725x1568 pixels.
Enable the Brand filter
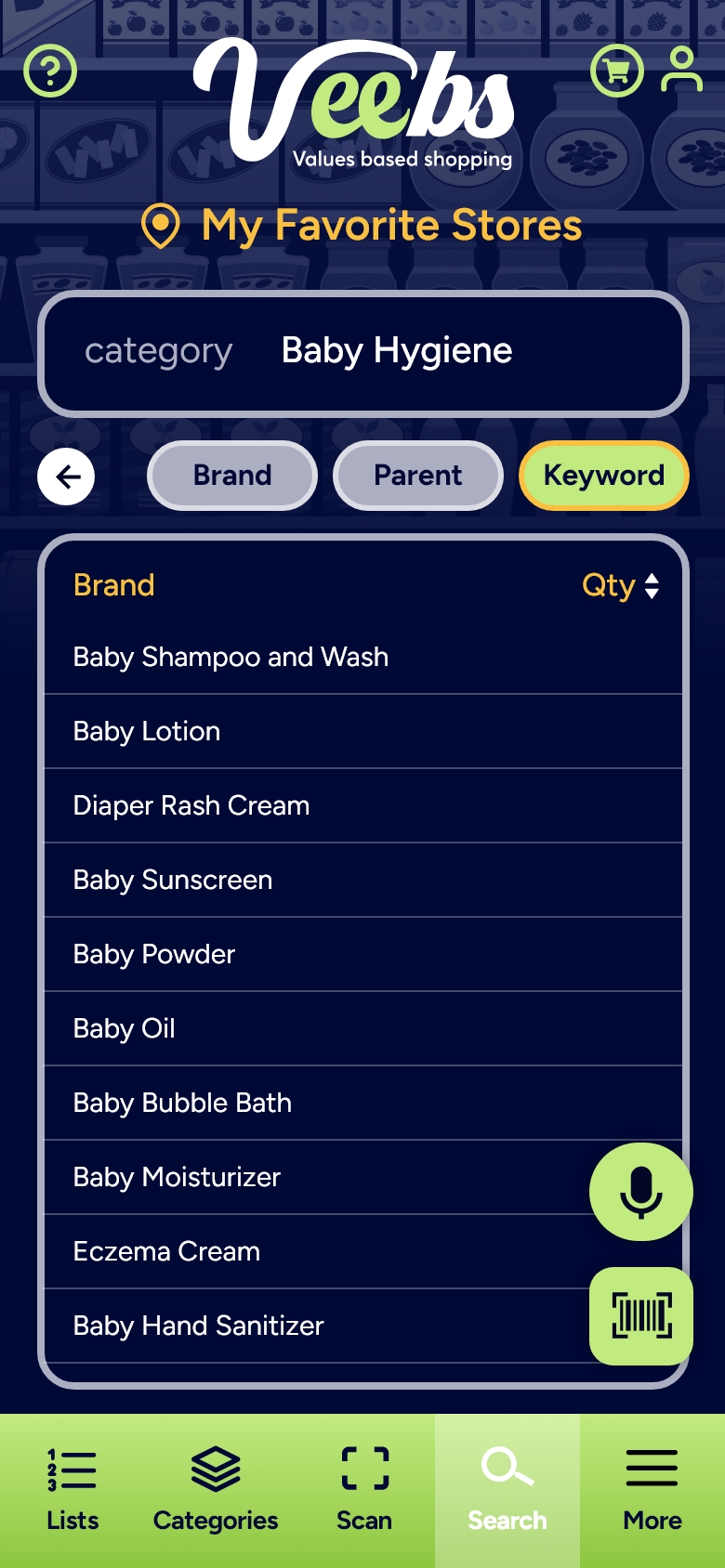point(231,476)
